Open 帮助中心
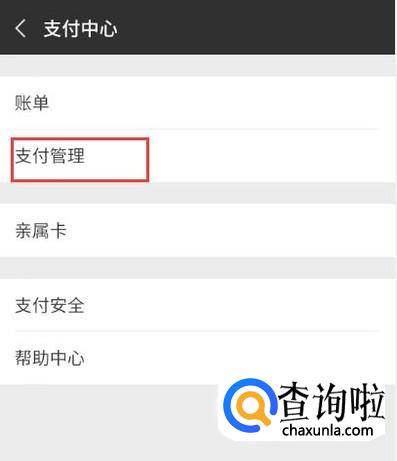 pyautogui.click(x=197, y=358)
